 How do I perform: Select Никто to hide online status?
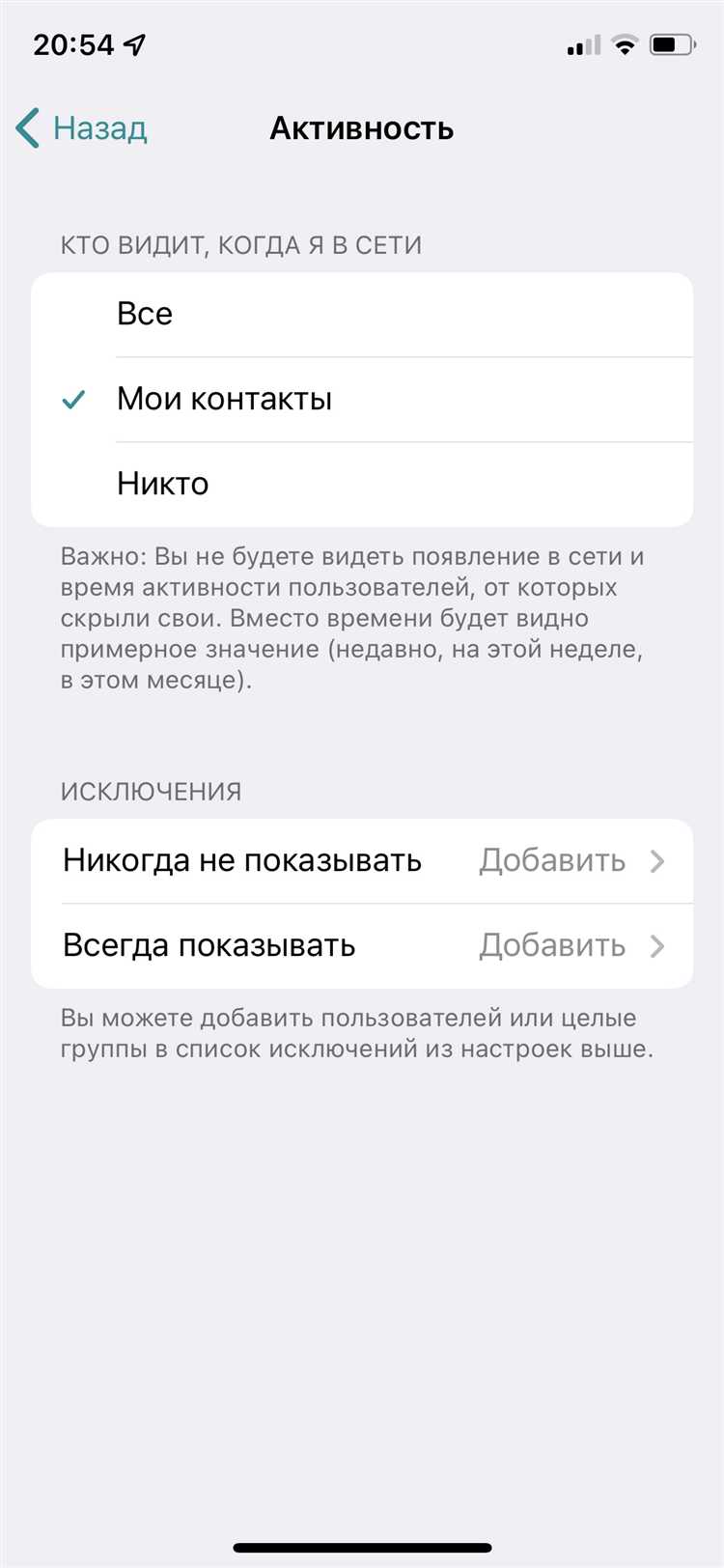click(x=361, y=484)
